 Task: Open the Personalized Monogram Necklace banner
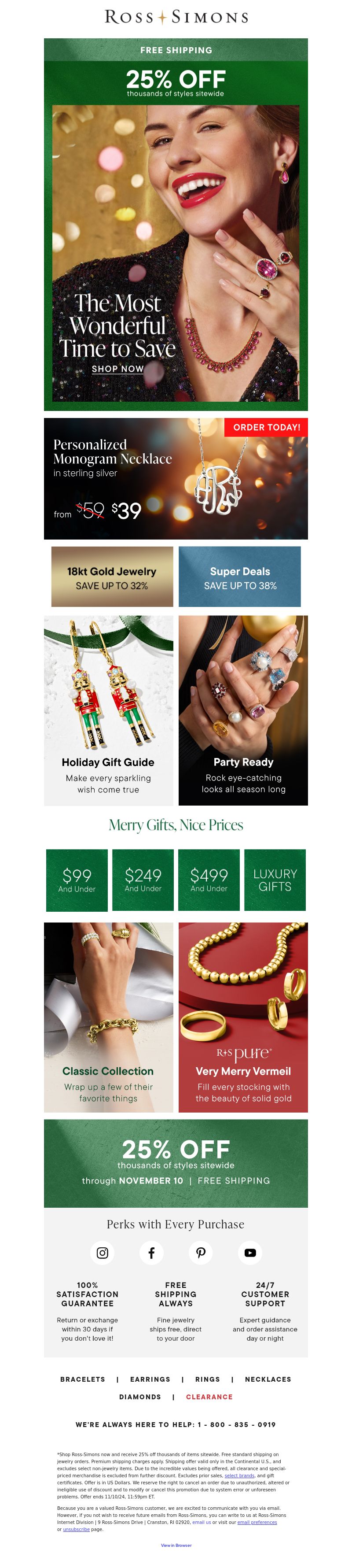coord(176,478)
